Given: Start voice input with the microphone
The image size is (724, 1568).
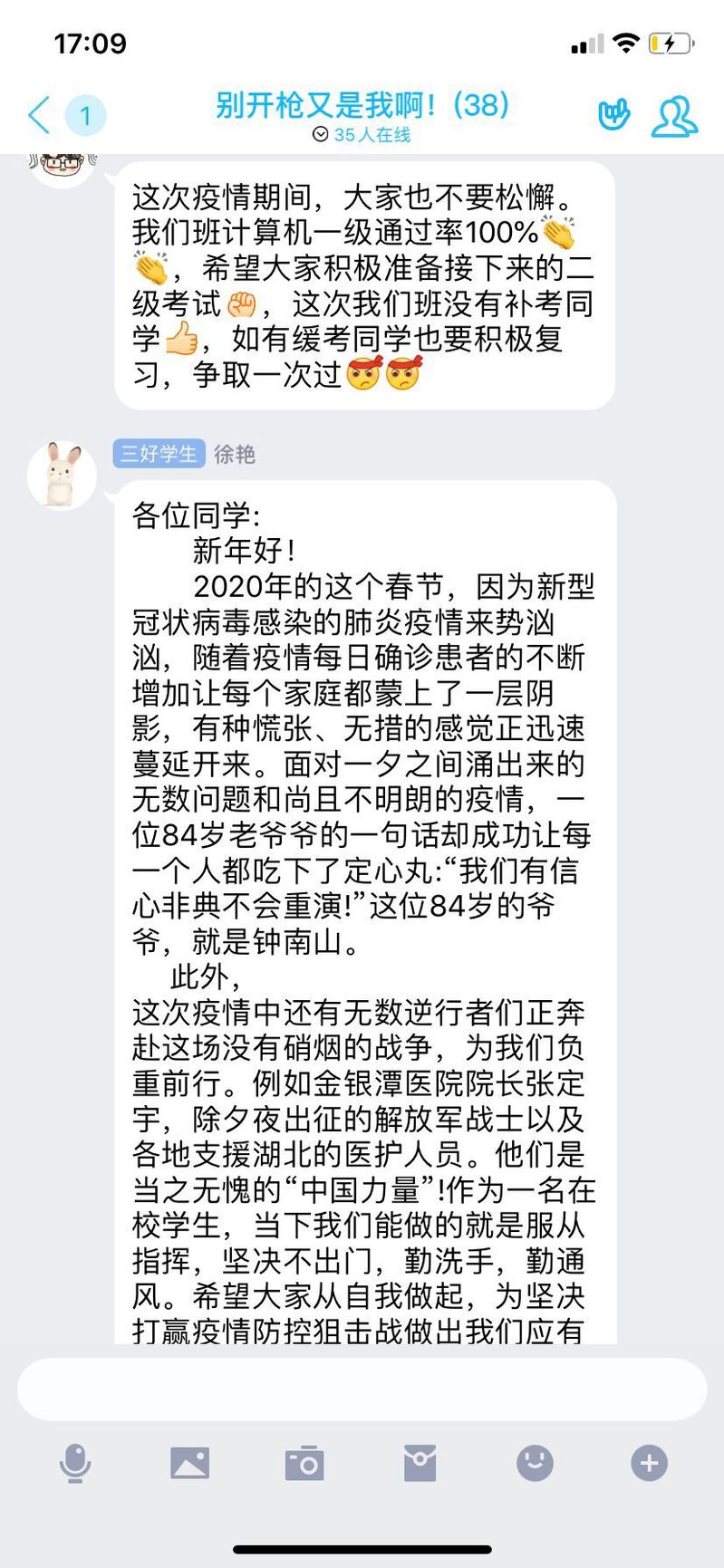Looking at the screenshot, I should (x=74, y=1463).
